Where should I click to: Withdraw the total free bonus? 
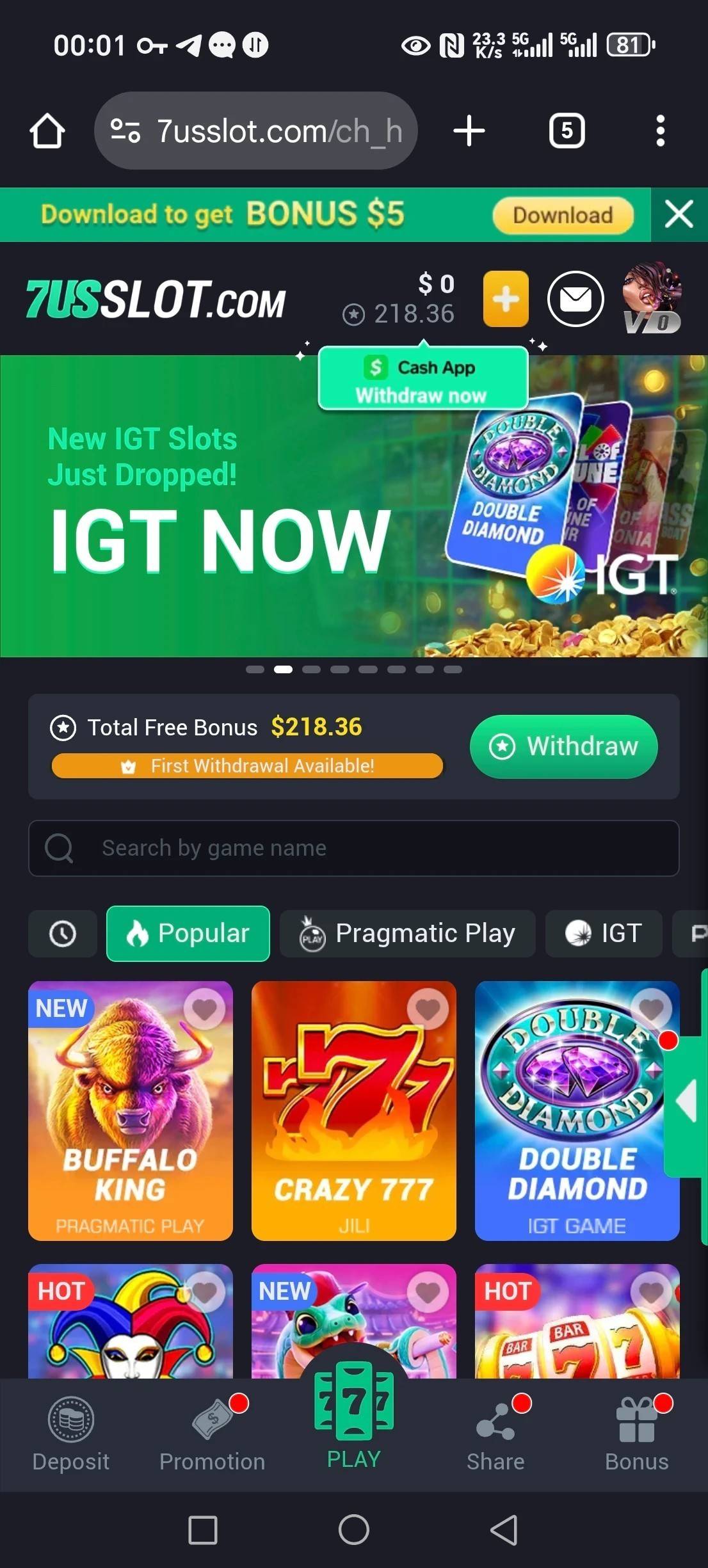click(563, 746)
